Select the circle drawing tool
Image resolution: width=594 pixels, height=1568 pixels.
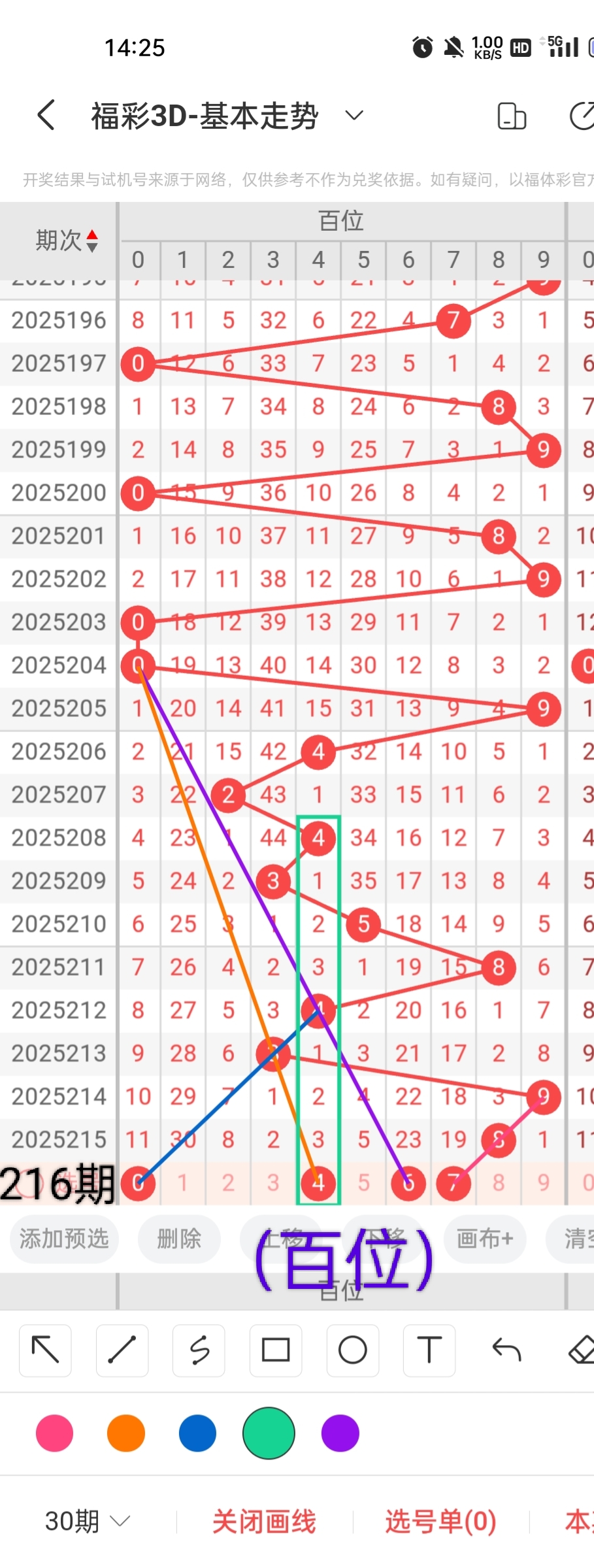[352, 1350]
